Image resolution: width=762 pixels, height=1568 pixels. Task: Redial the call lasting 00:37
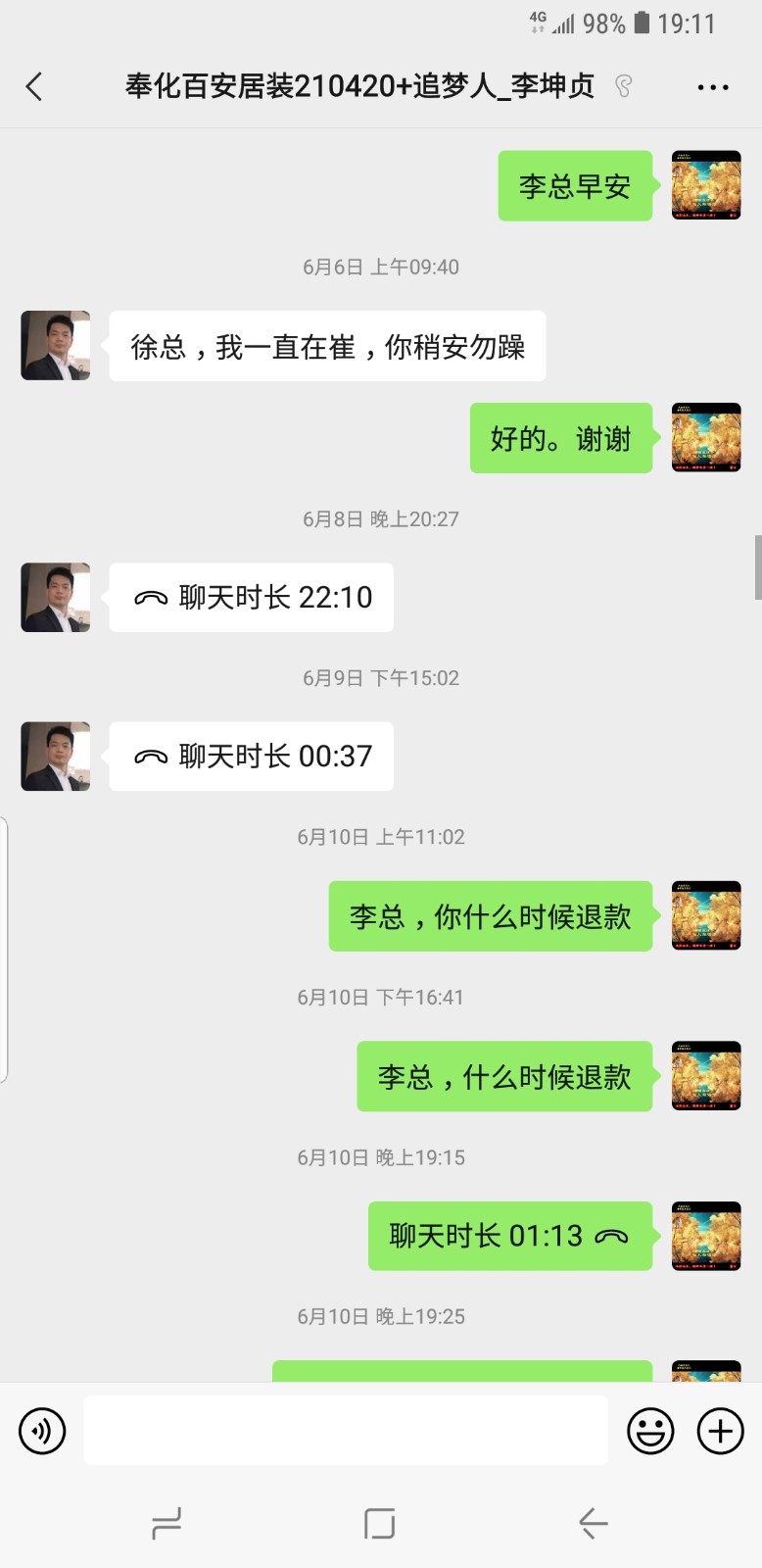click(252, 757)
